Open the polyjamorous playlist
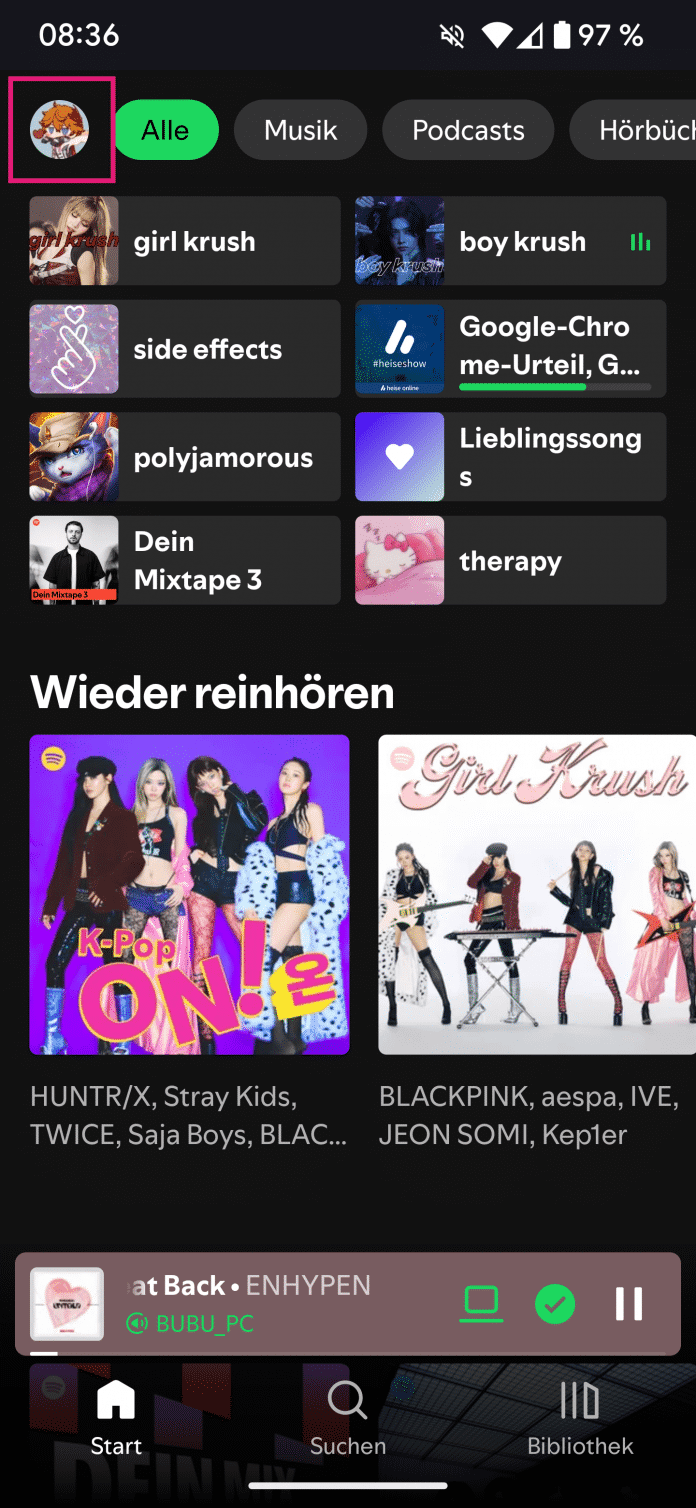 tap(185, 457)
